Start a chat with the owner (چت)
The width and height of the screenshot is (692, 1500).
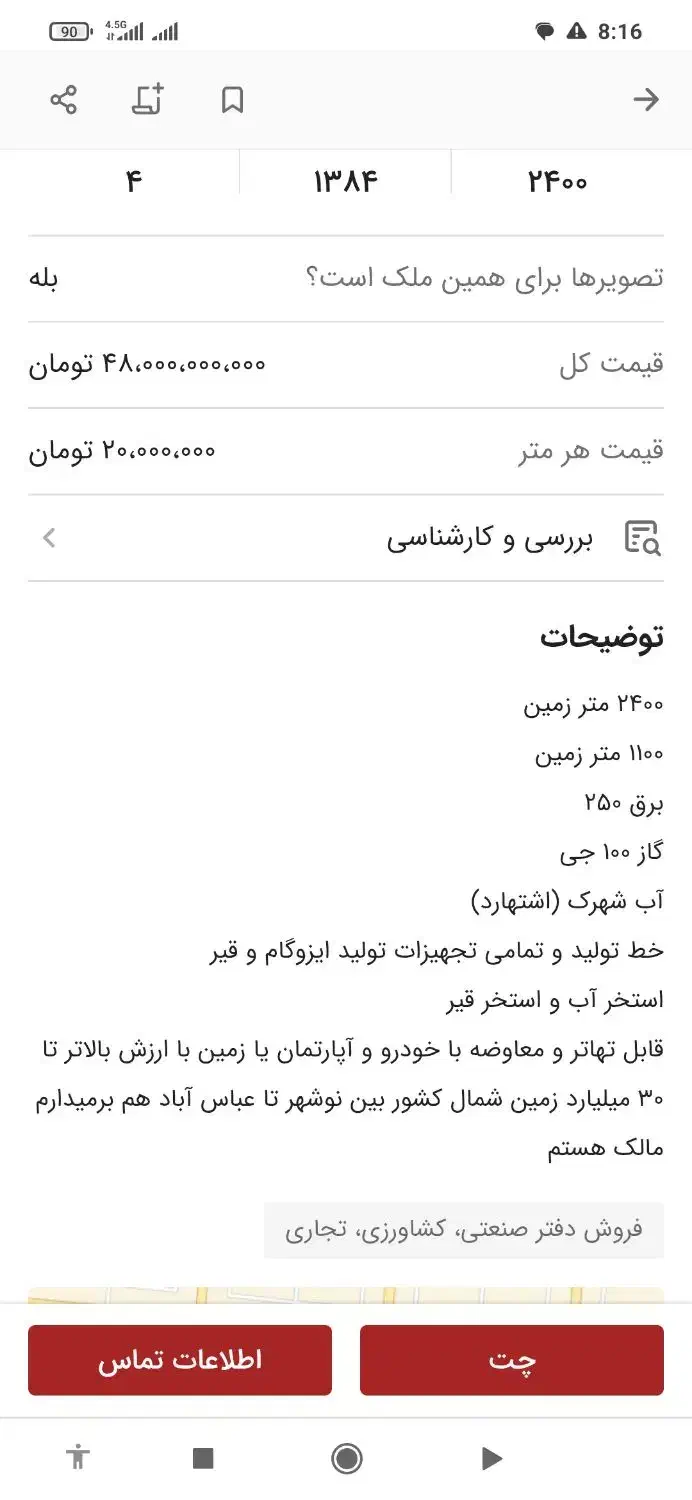511,1360
